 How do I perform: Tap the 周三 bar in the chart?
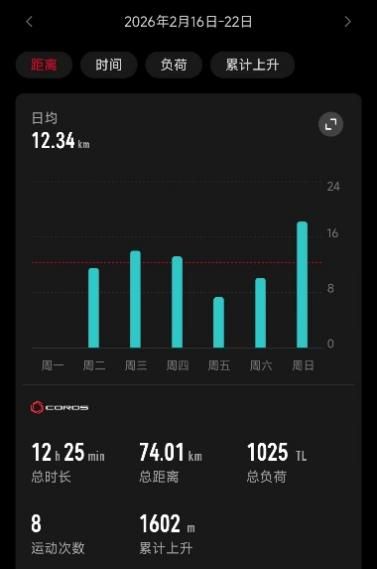click(135, 299)
